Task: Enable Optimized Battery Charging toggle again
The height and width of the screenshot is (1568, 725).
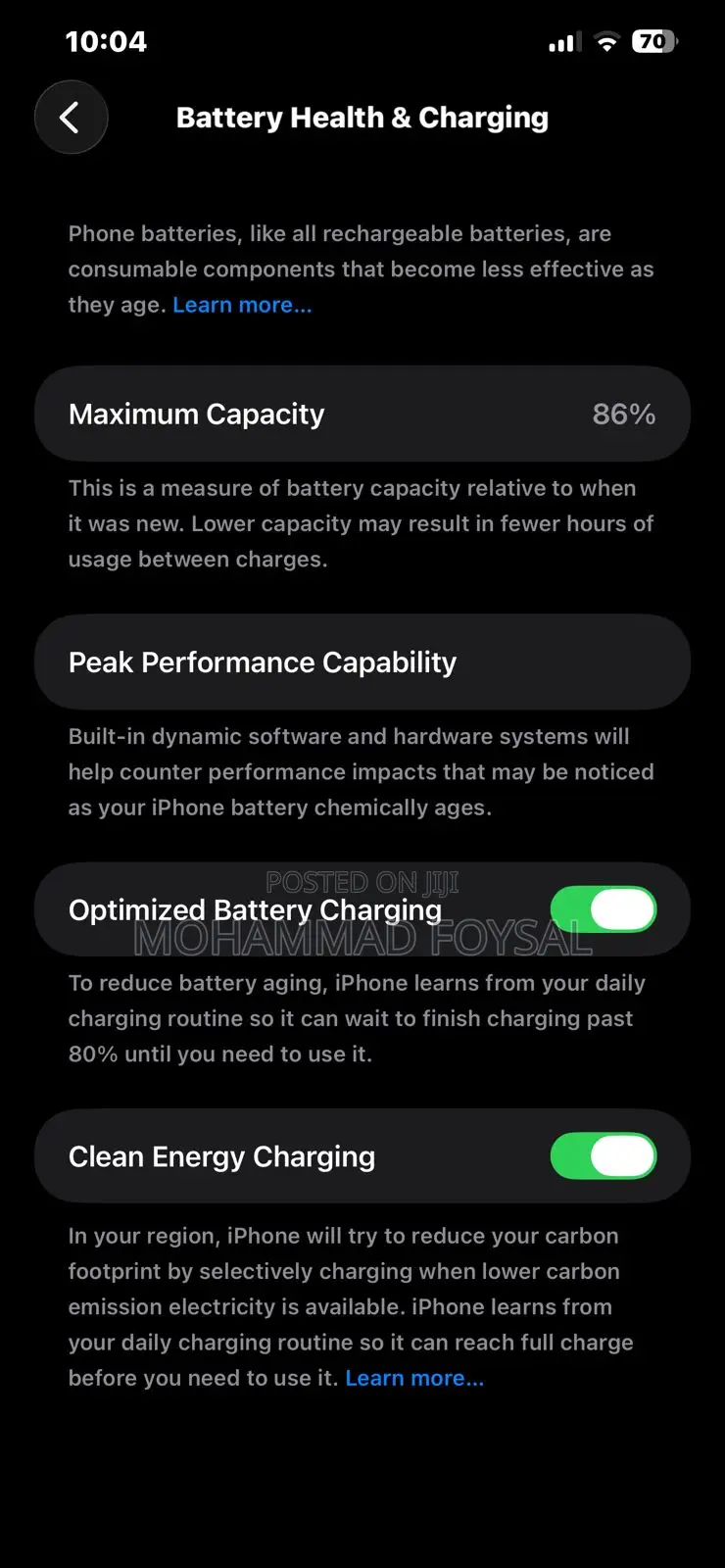Action: (x=604, y=909)
